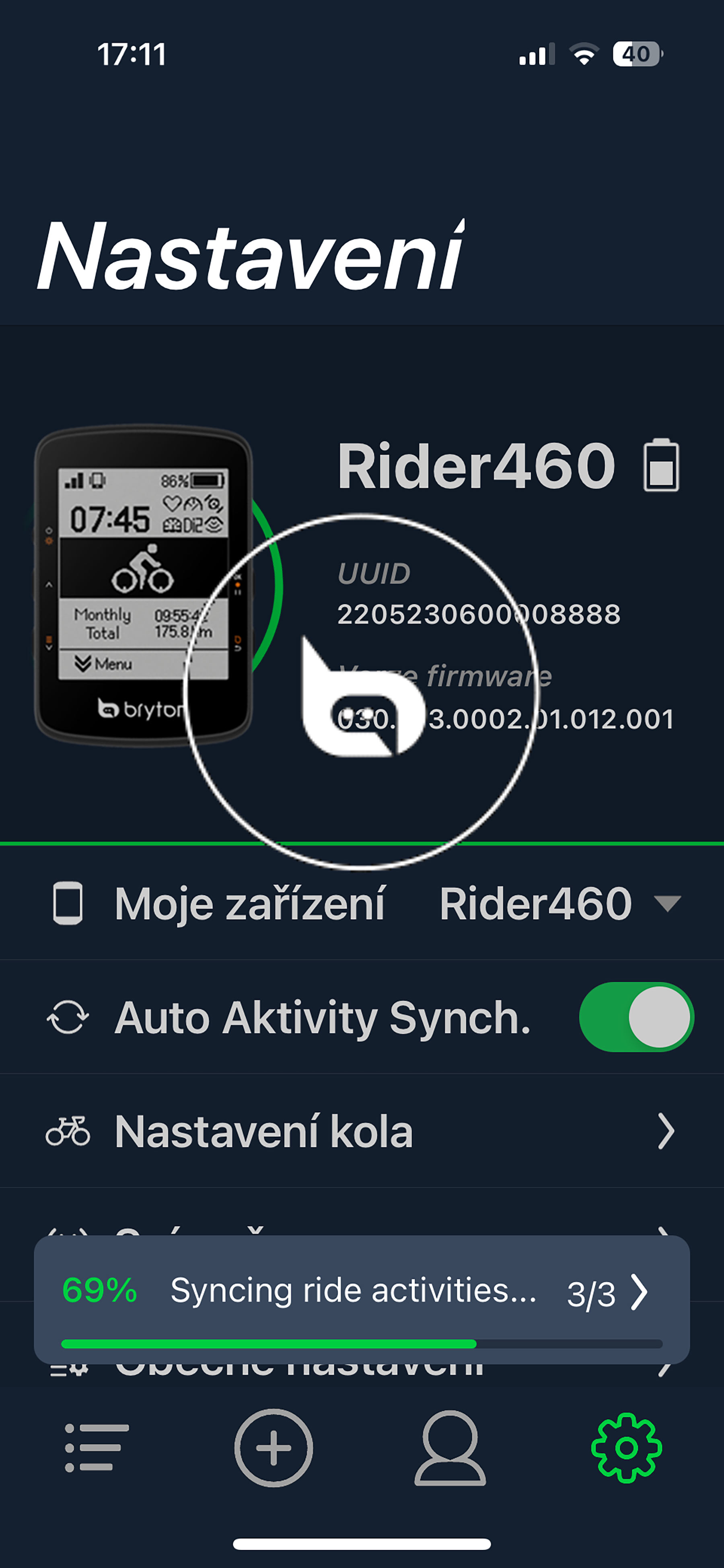This screenshot has height=1568, width=724.
Task: Tap the plus add tab
Action: [x=273, y=1447]
